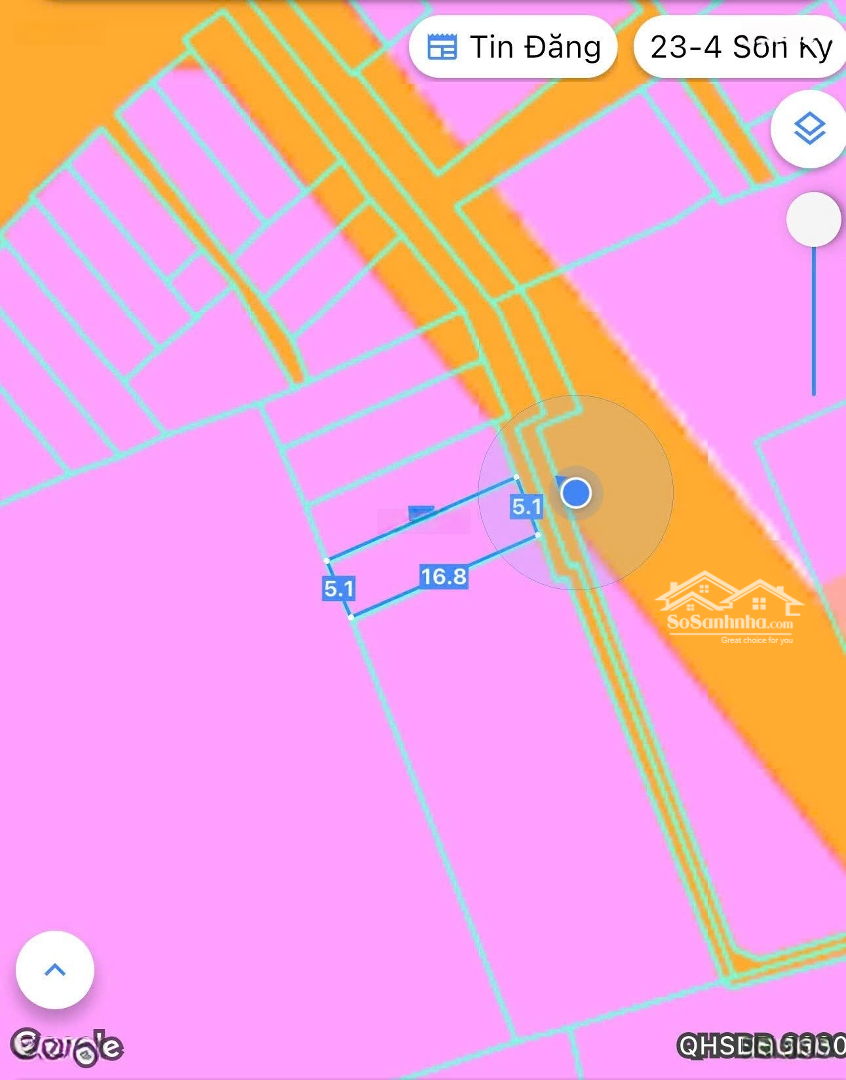Open the map layers button
846x1080 pixels.
[809, 129]
